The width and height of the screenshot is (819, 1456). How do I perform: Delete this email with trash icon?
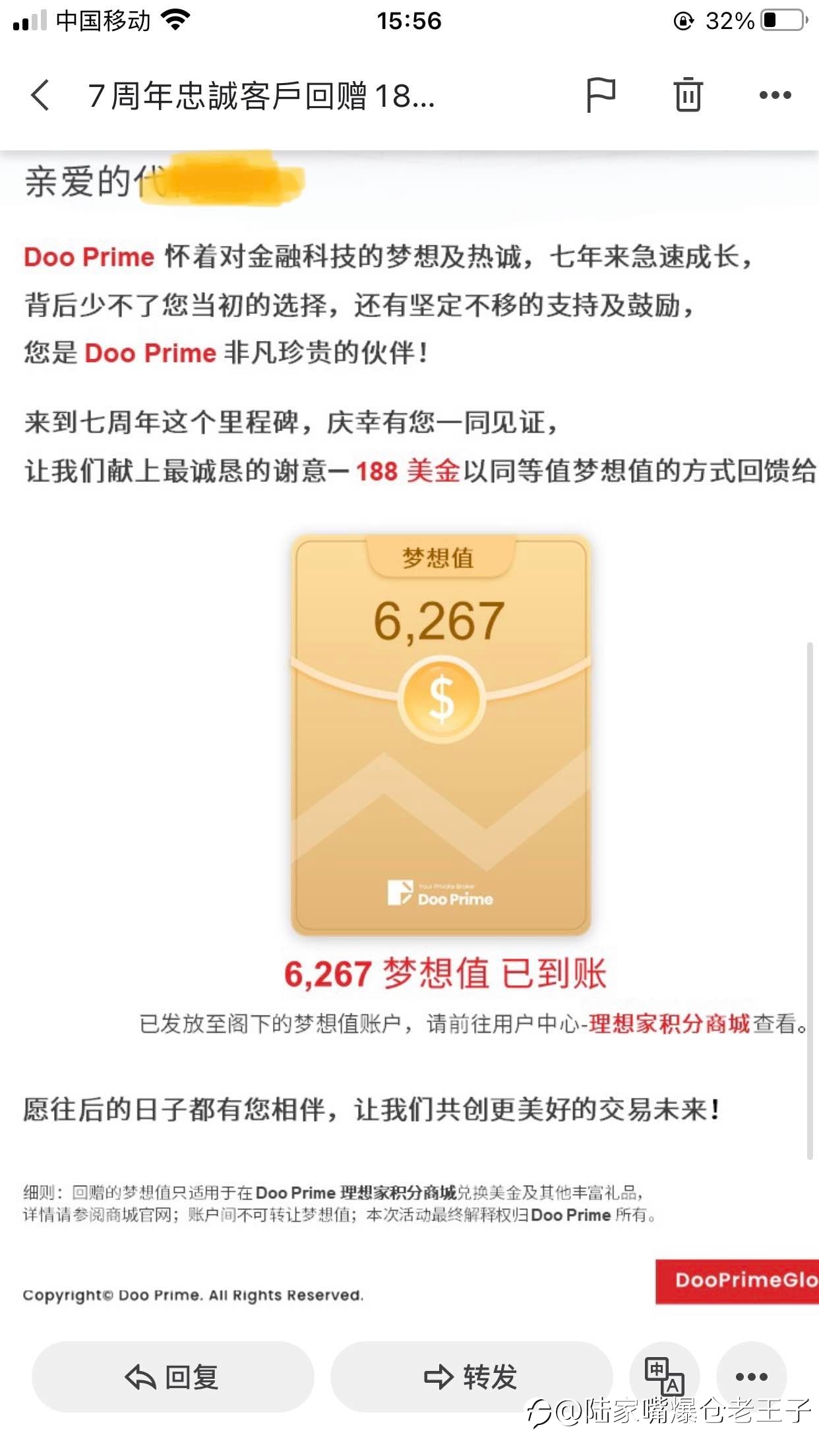pos(688,96)
